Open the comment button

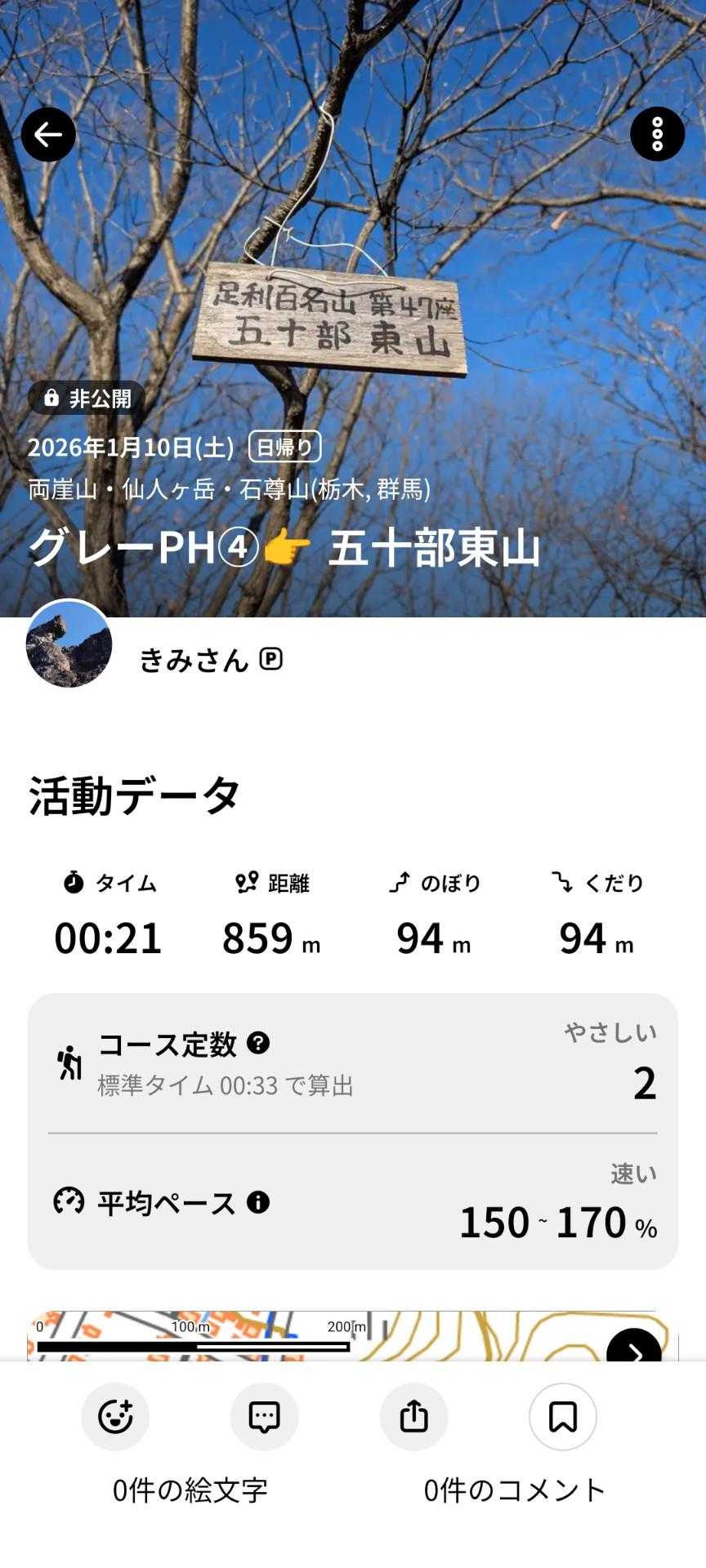pos(264,1417)
